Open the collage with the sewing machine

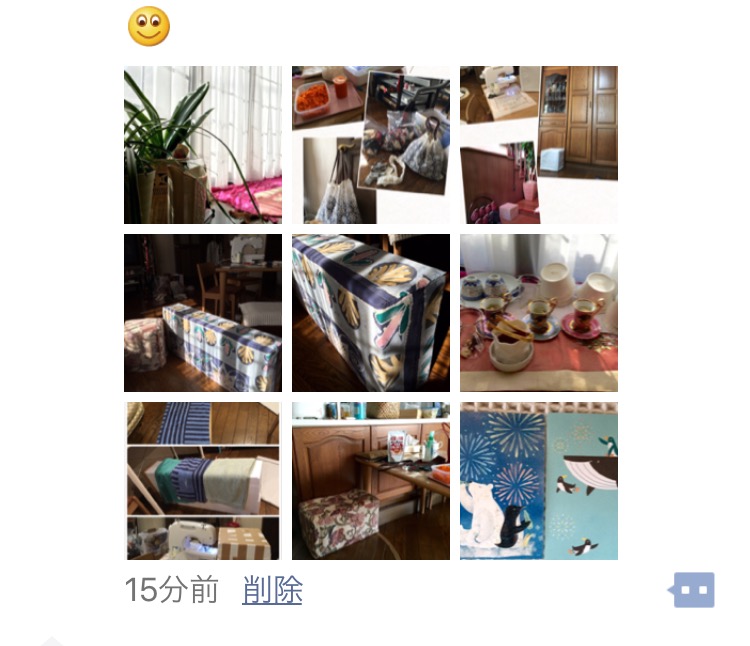[203, 481]
